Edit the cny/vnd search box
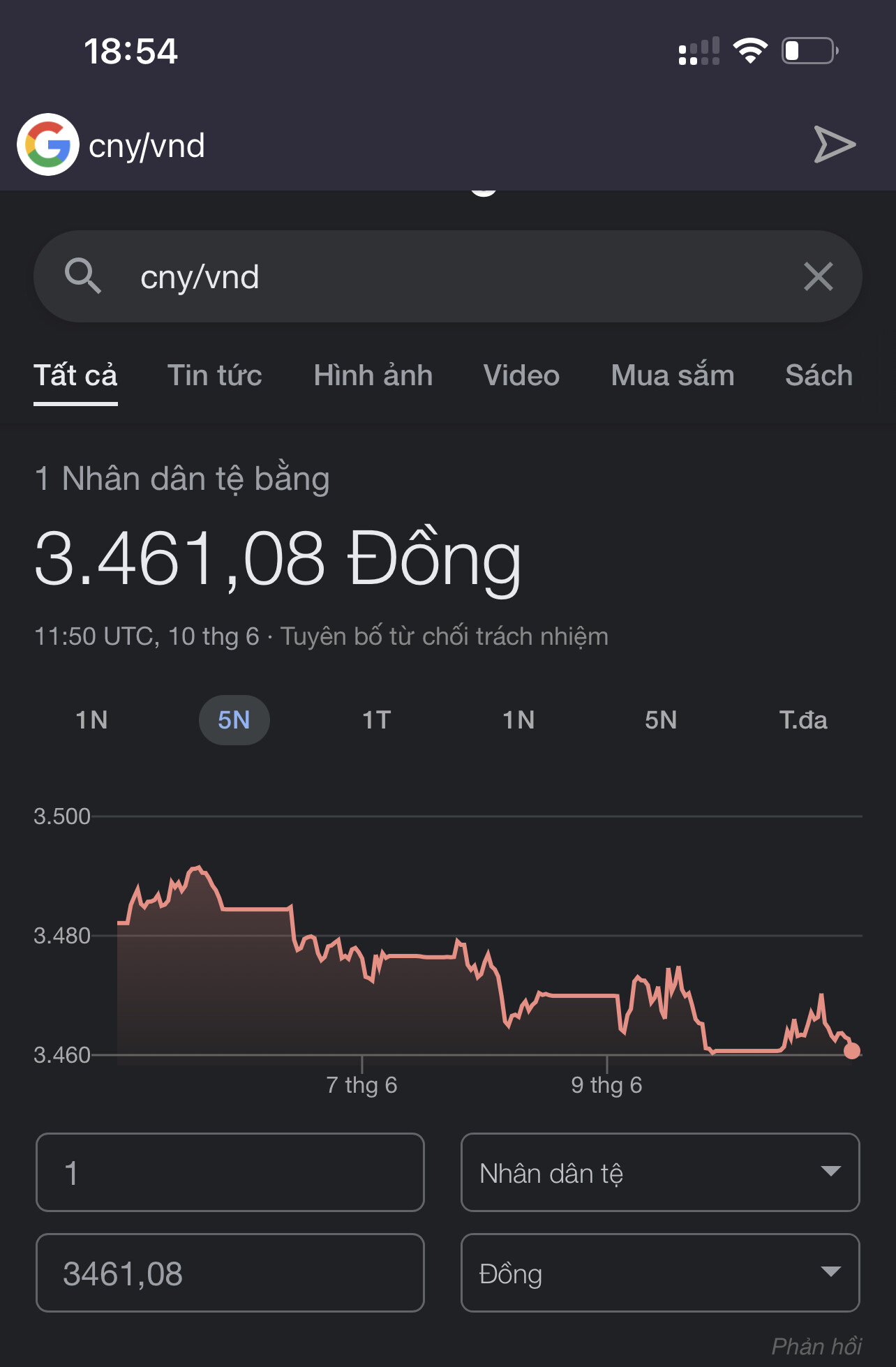The height and width of the screenshot is (1367, 896). (x=447, y=276)
